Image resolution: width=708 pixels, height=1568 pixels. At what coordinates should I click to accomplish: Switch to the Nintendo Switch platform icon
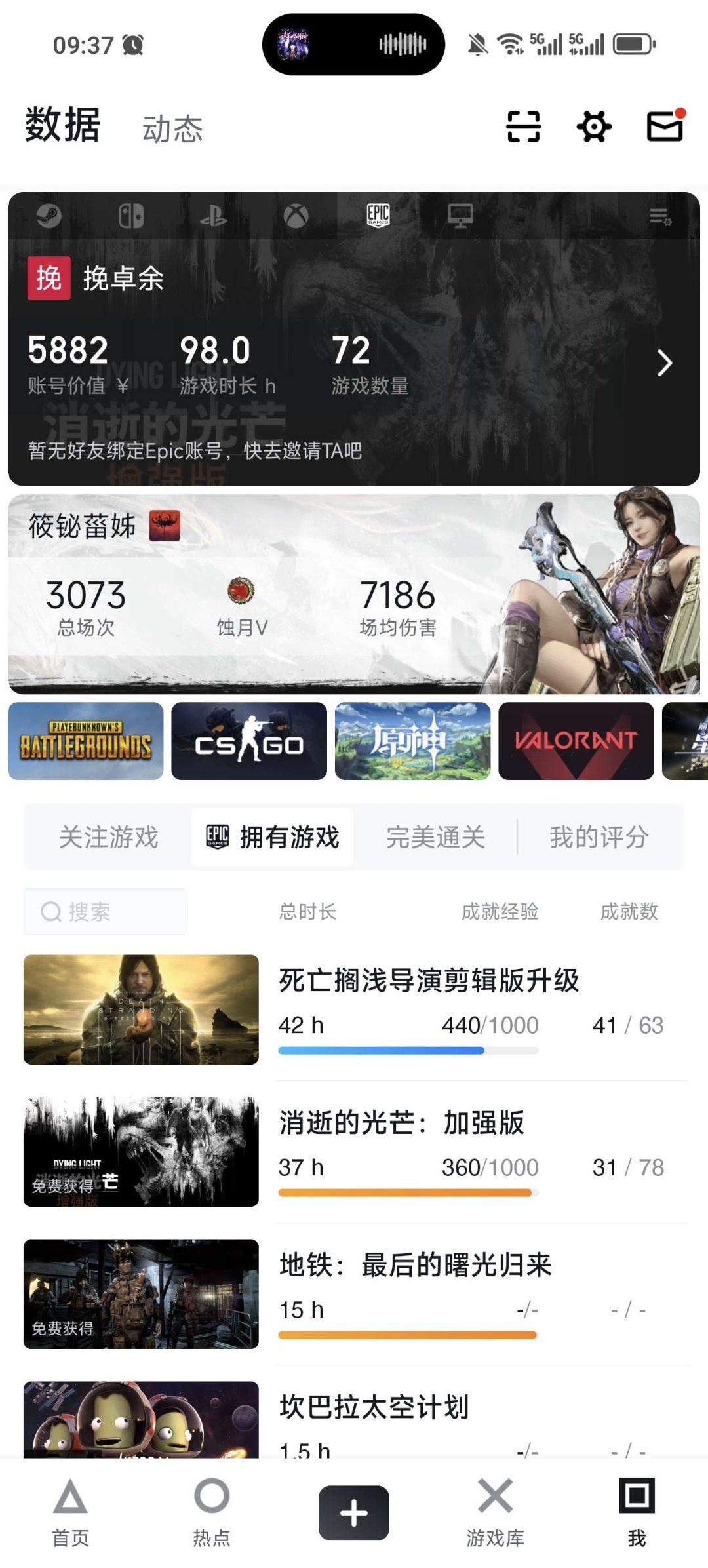click(x=131, y=215)
